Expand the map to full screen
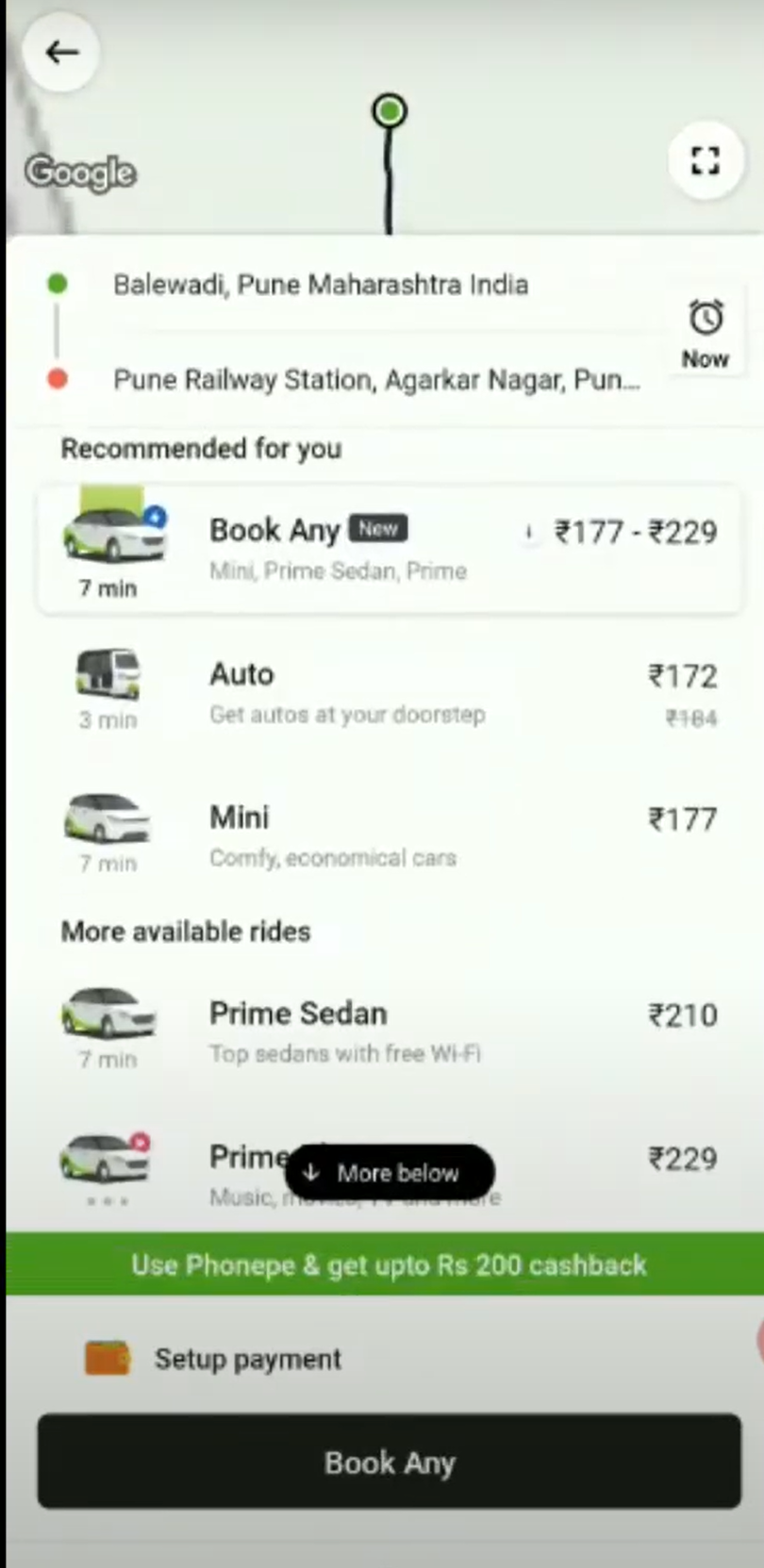The width and height of the screenshot is (764, 1568). click(x=705, y=160)
